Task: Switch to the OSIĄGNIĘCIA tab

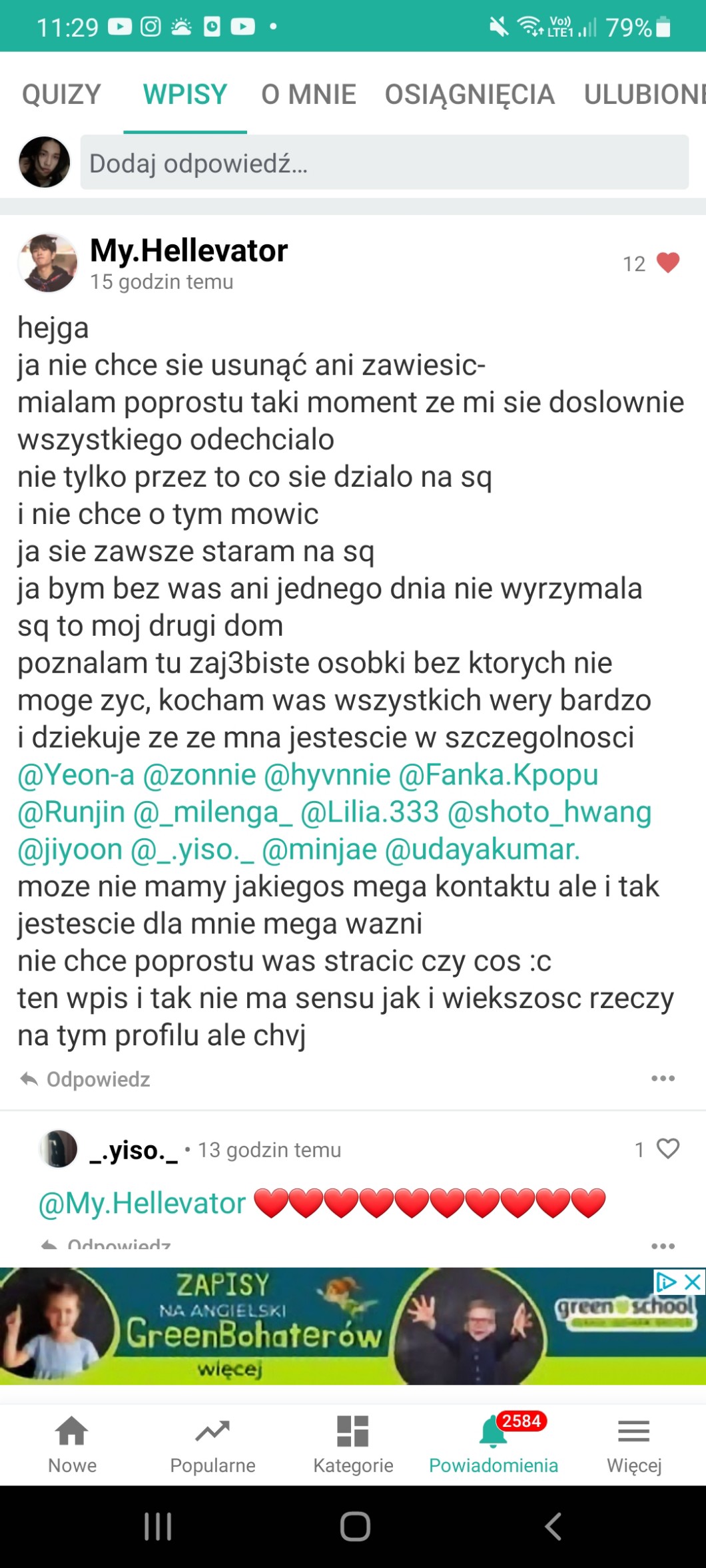Action: coord(470,95)
